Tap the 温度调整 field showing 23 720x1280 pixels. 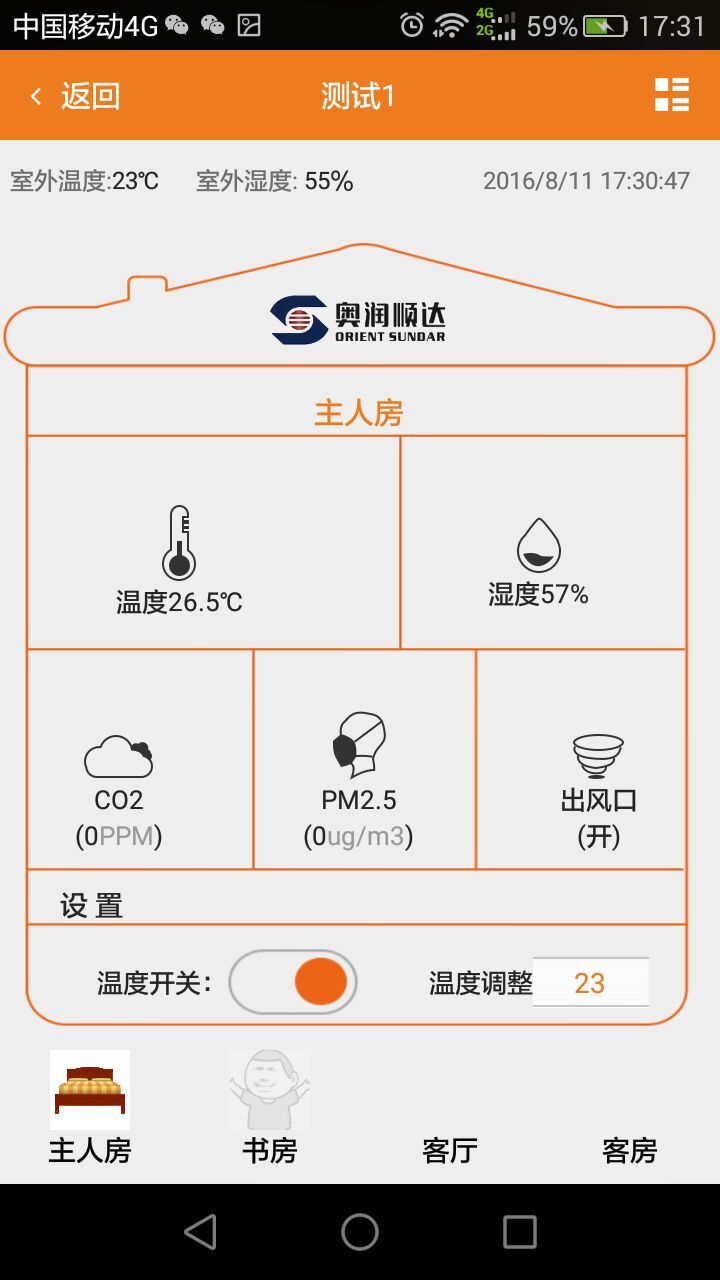tap(590, 983)
